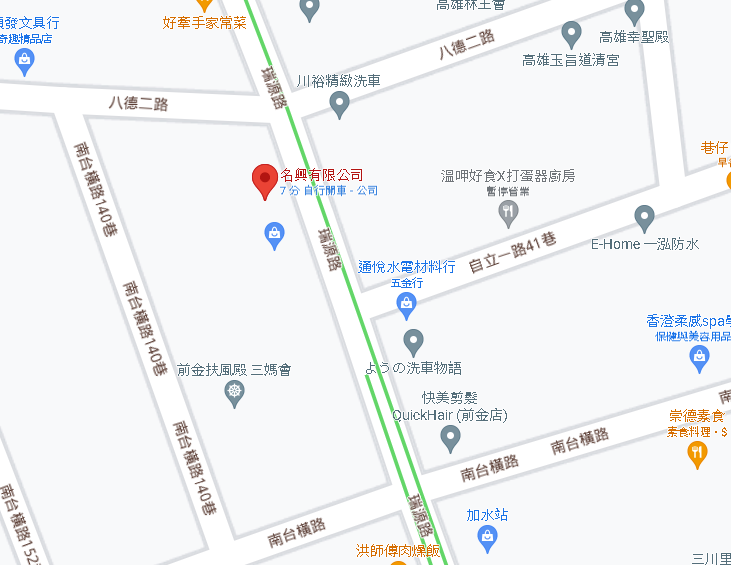Image resolution: width=731 pixels, height=565 pixels.
Task: Select the 前金扶風殿 三媽會 temple marker
Action: [235, 390]
